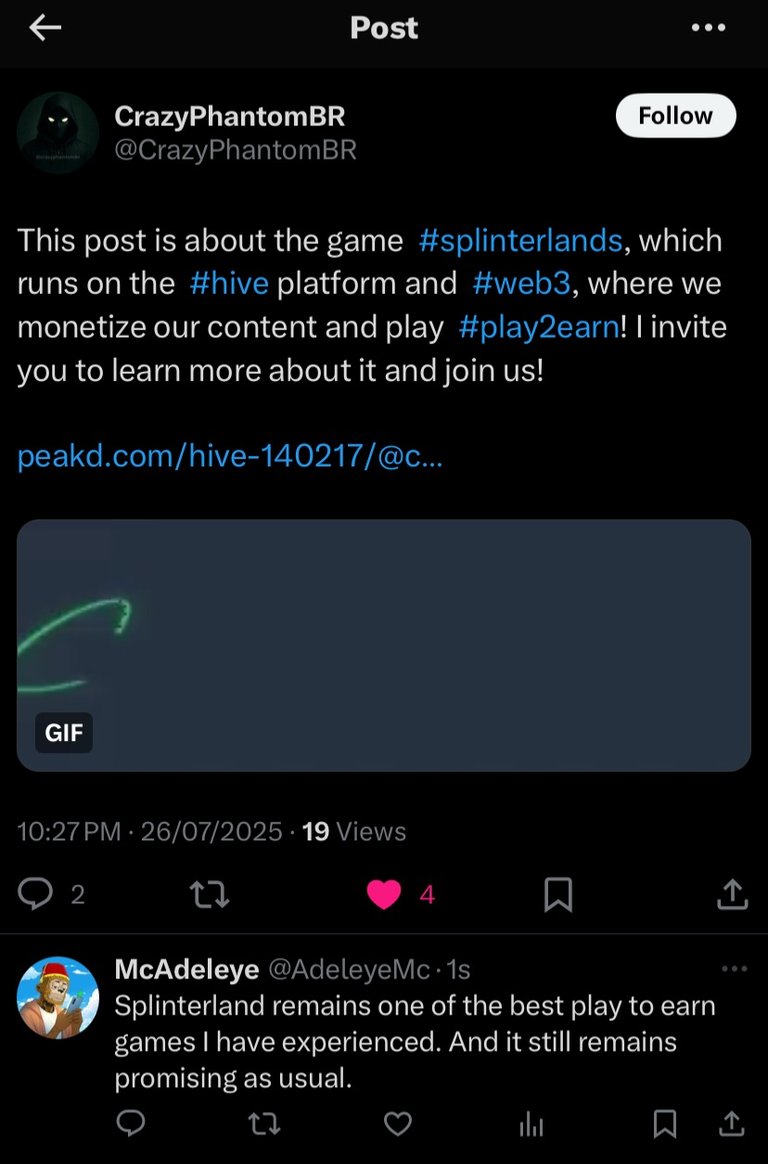Open the peakd.com link

coord(230,457)
